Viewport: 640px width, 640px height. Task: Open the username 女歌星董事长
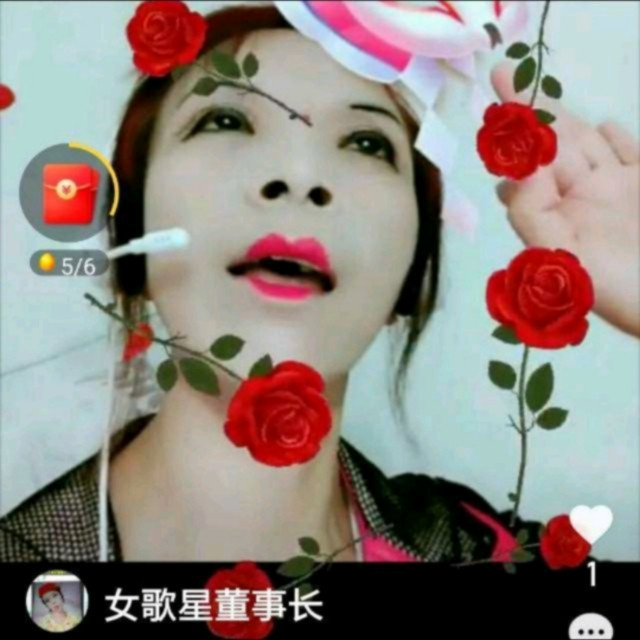[214, 603]
